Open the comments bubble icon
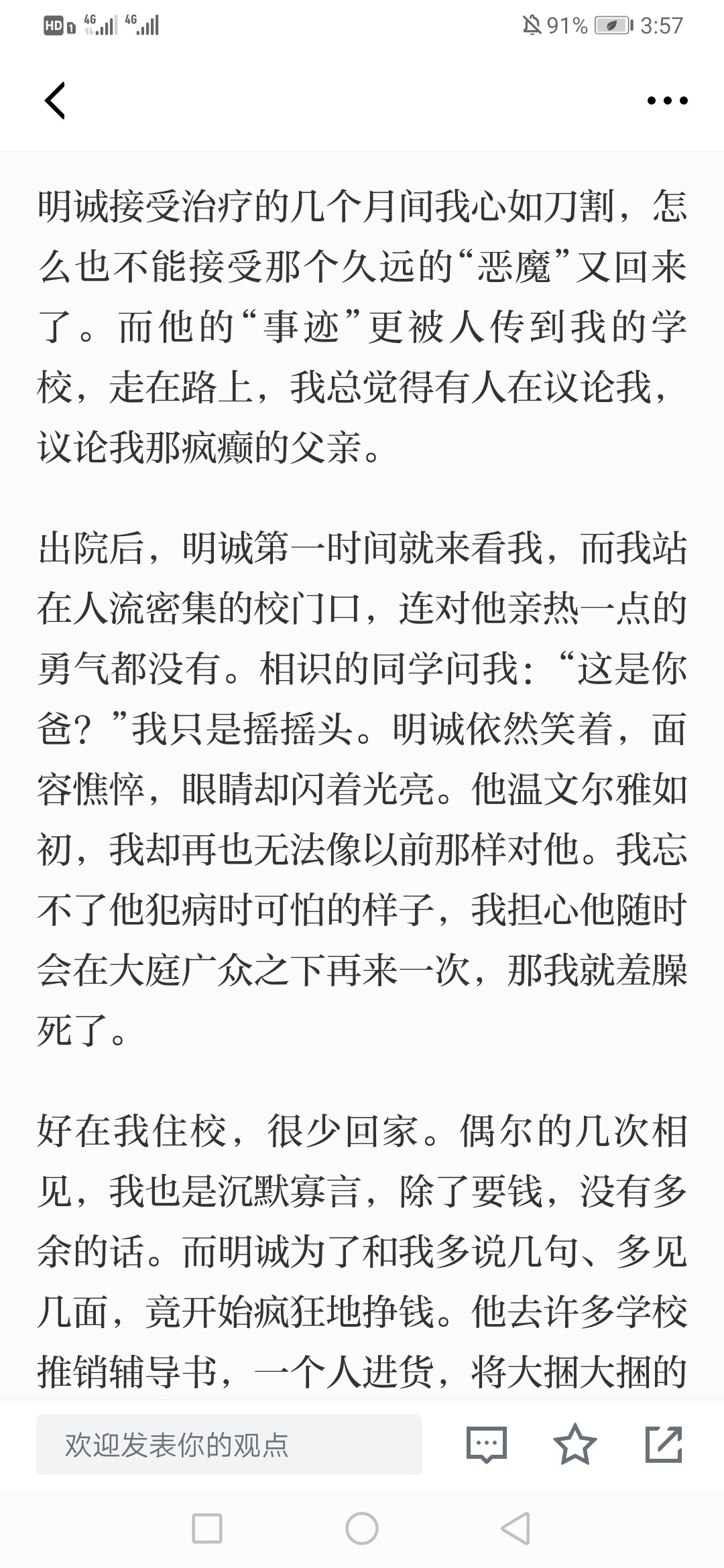Screen dimensions: 724x1568 tap(487, 1445)
